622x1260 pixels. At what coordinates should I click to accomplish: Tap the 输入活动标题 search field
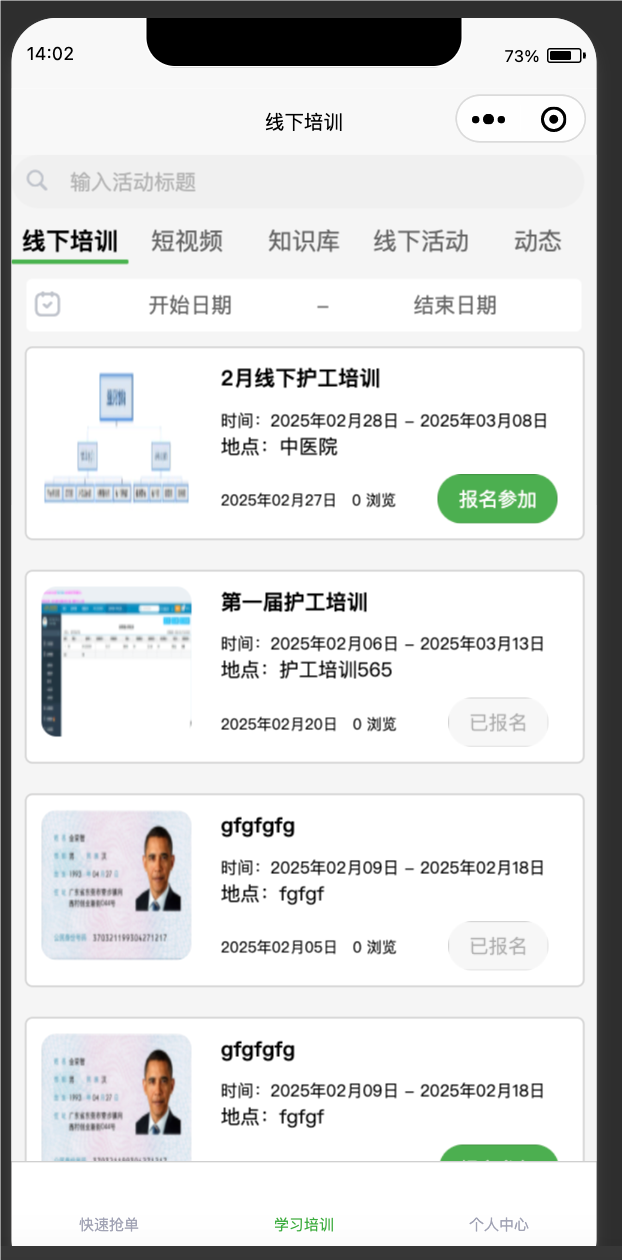click(x=300, y=182)
